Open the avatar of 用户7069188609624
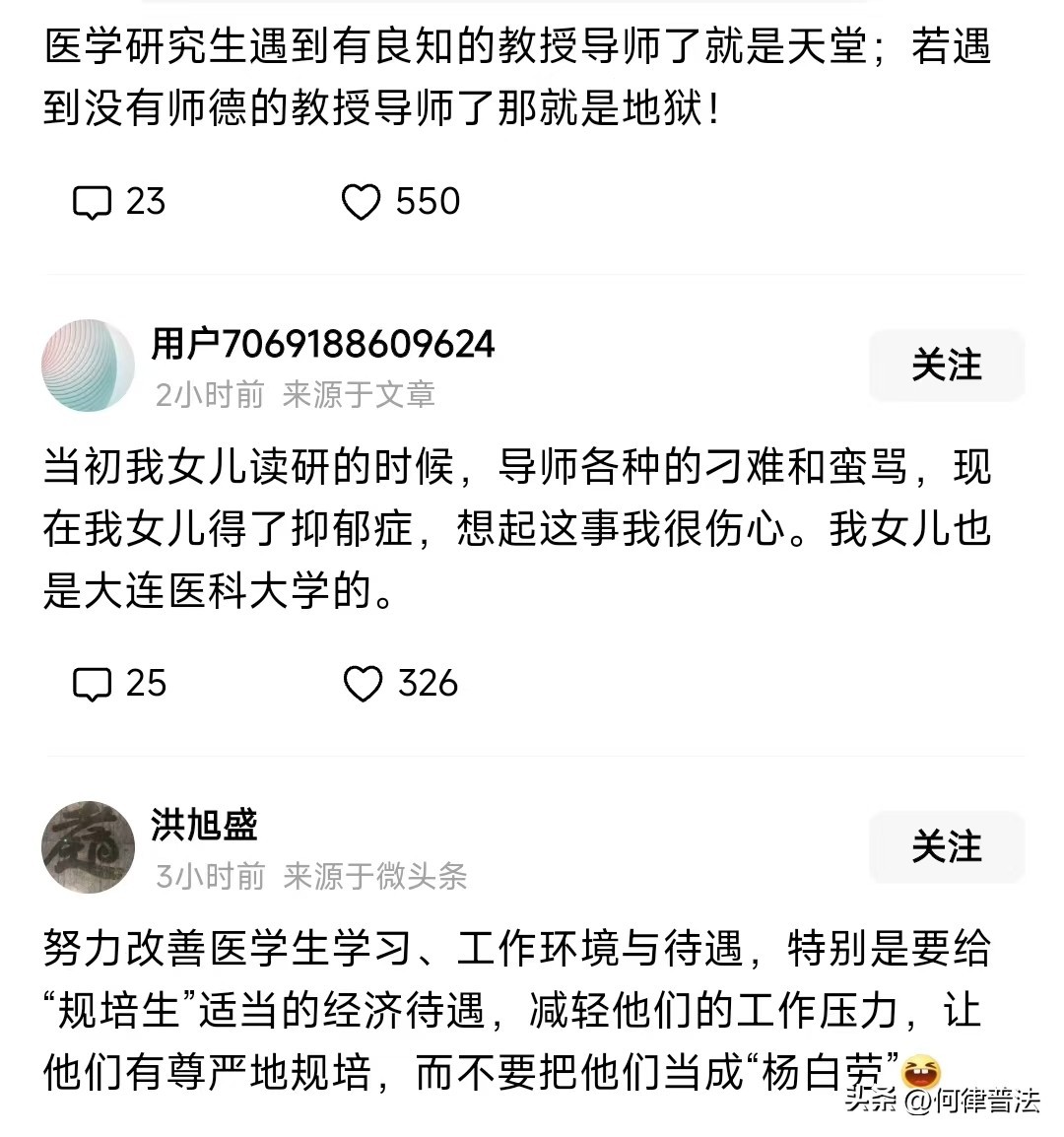Viewport: 1064px width, 1137px height. point(88,366)
